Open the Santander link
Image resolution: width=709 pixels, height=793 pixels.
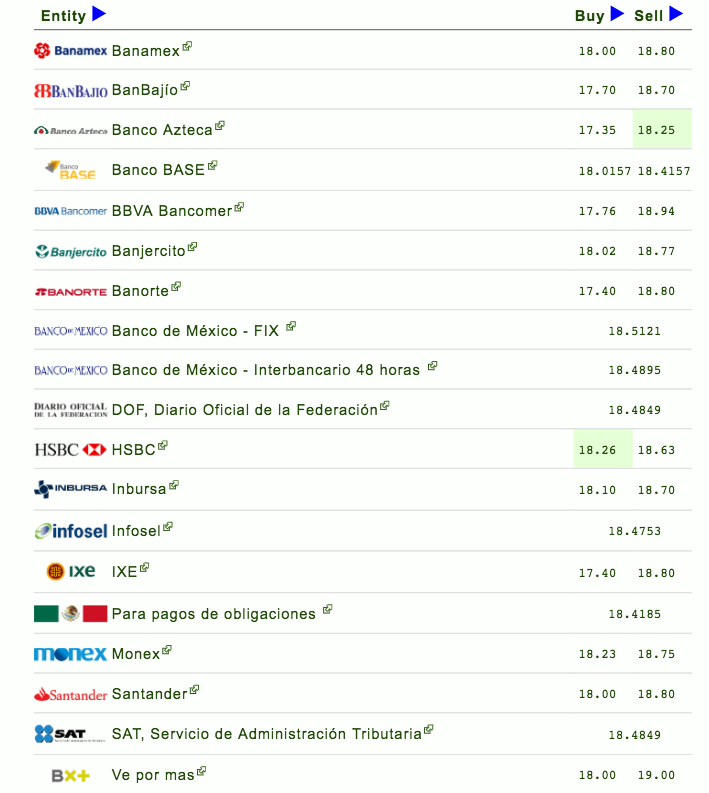[149, 693]
